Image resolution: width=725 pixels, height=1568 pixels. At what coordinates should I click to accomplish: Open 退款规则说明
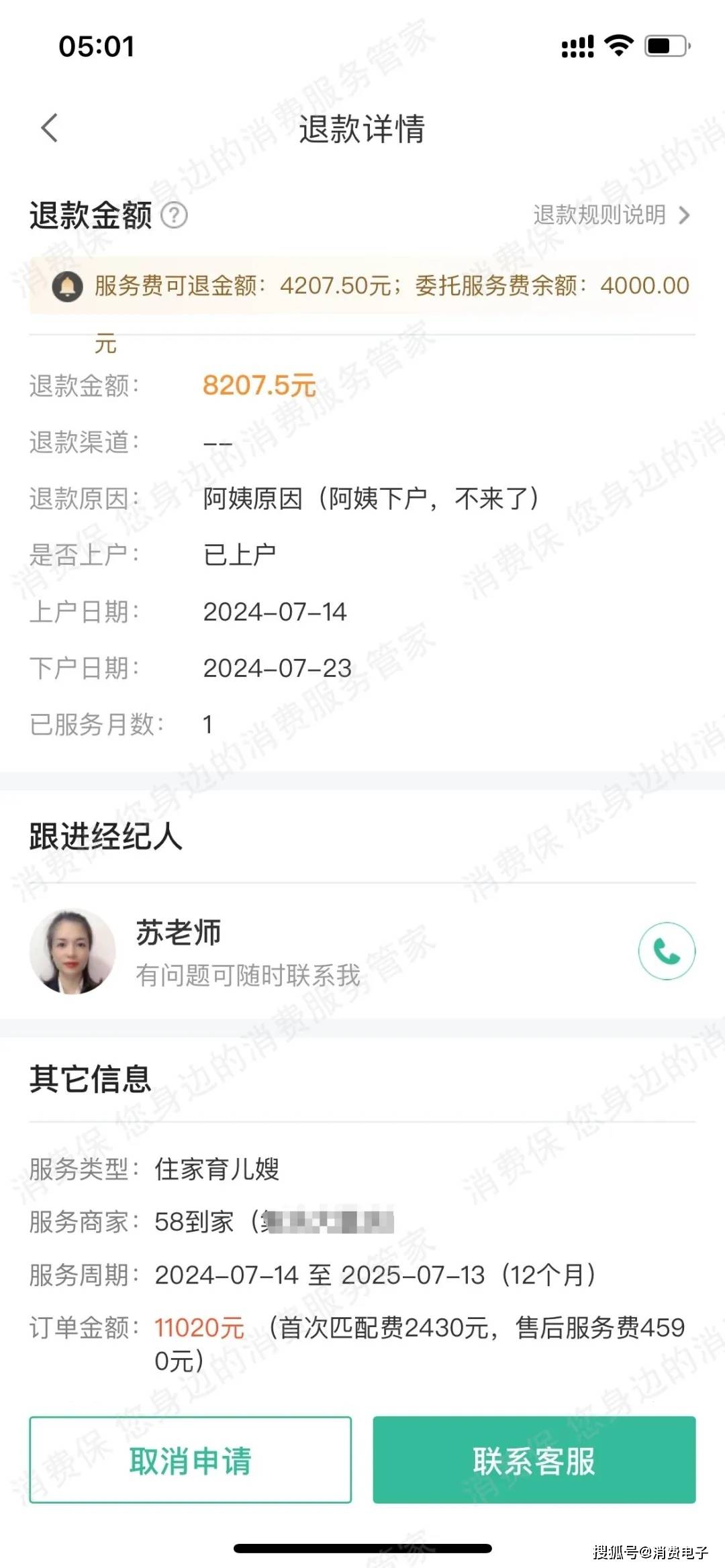tap(612, 215)
